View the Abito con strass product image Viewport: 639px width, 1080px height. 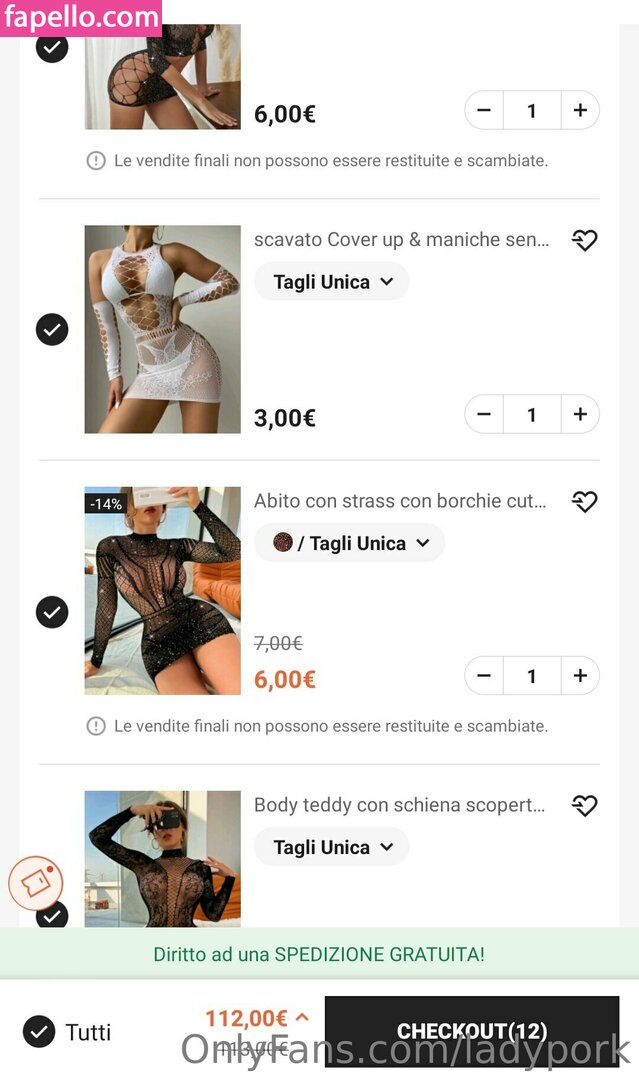162,591
